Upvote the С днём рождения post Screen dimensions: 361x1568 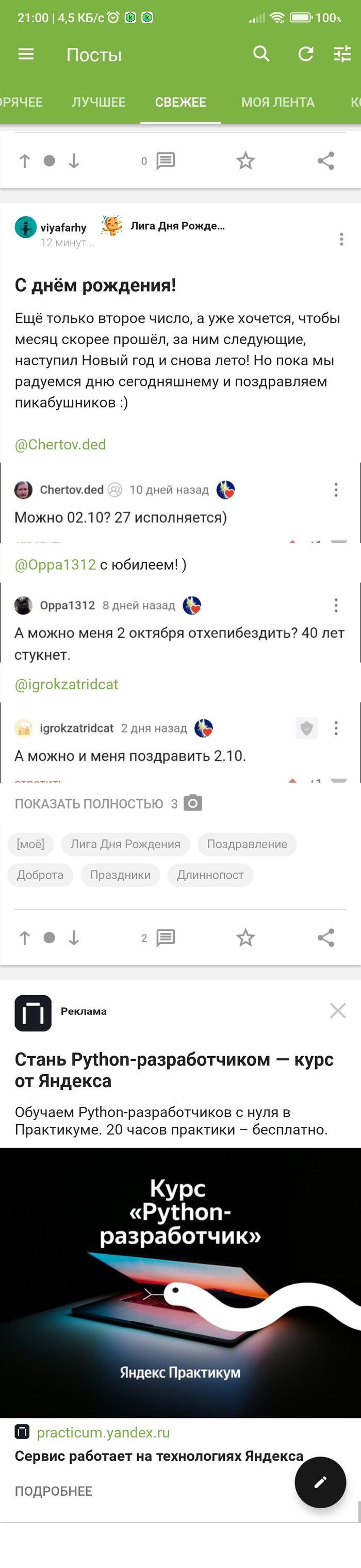(24, 937)
